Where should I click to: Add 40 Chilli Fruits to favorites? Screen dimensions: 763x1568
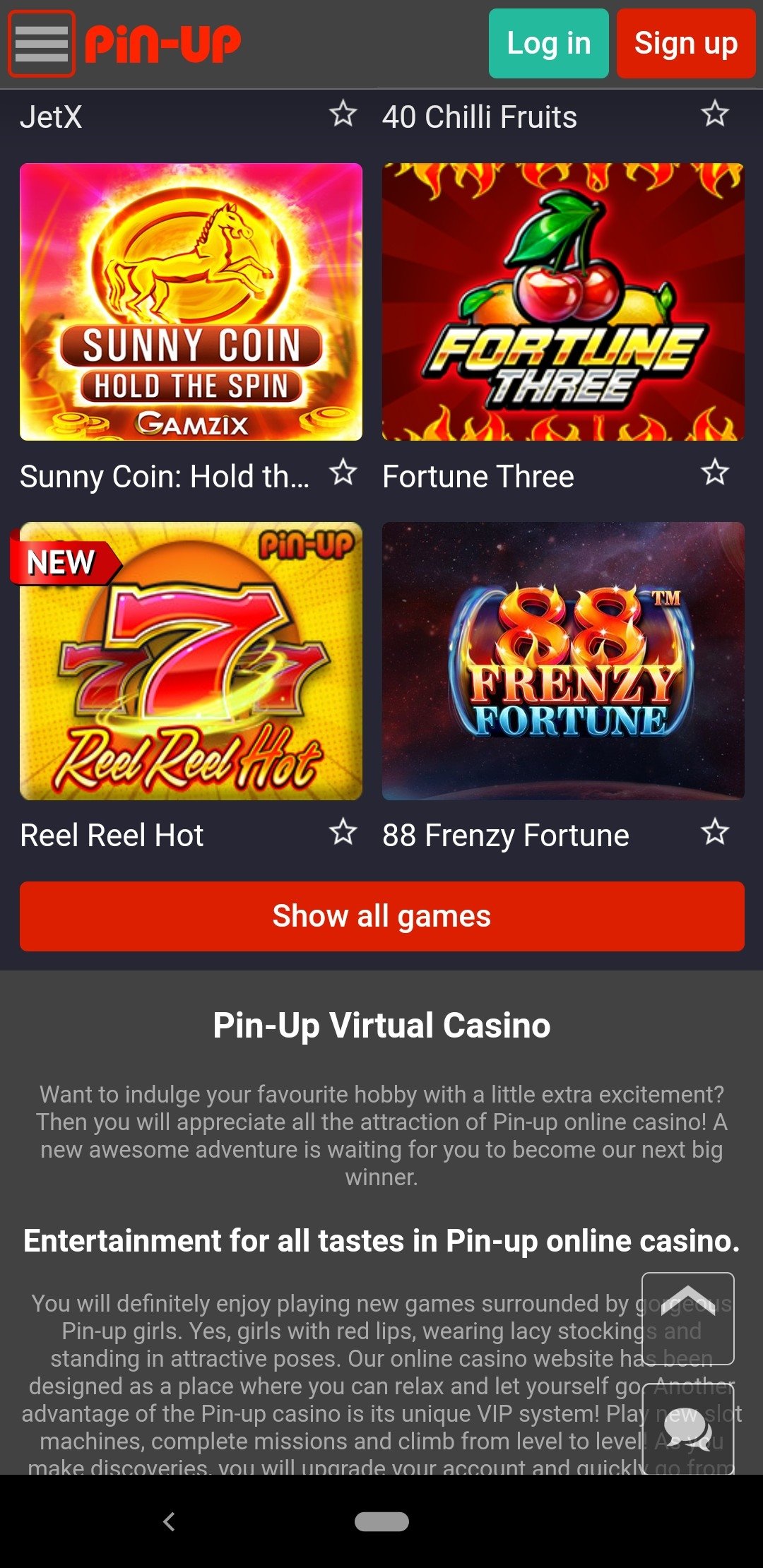tap(715, 114)
